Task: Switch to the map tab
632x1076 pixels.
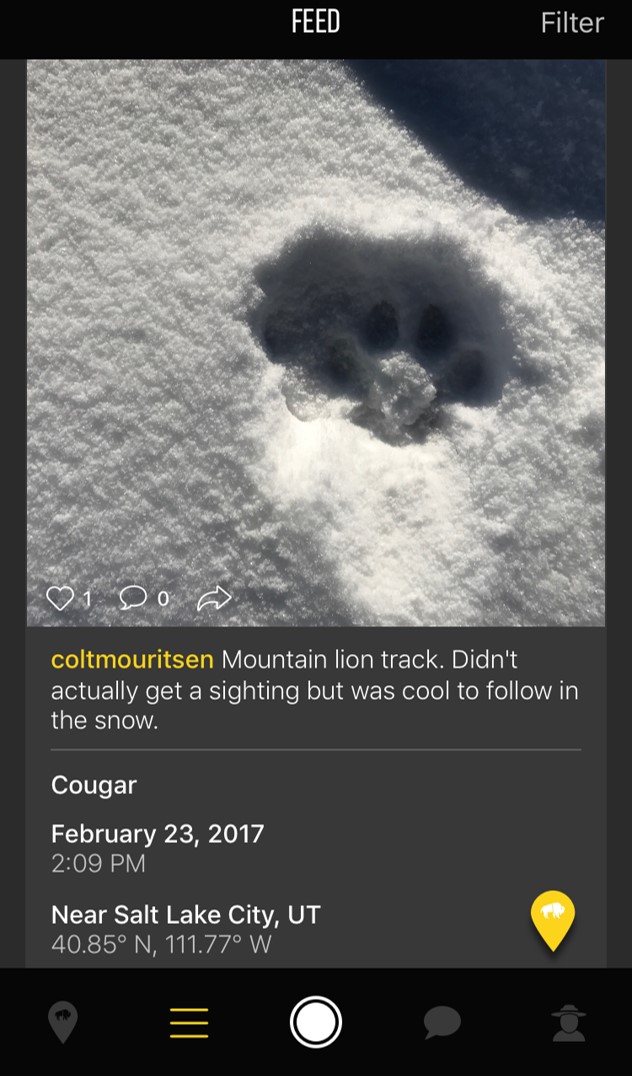Action: [63, 1023]
